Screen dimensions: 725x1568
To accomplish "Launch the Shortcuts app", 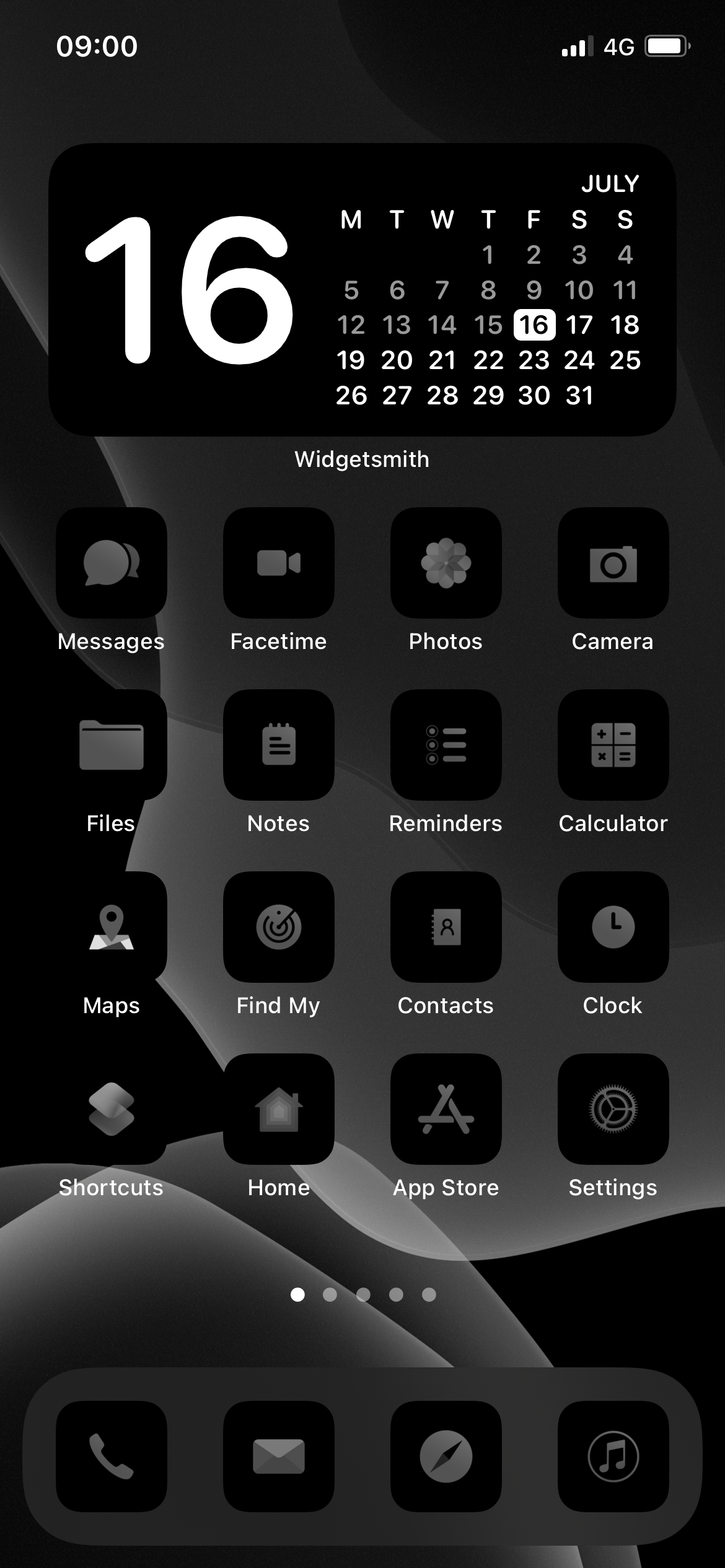I will (112, 1109).
